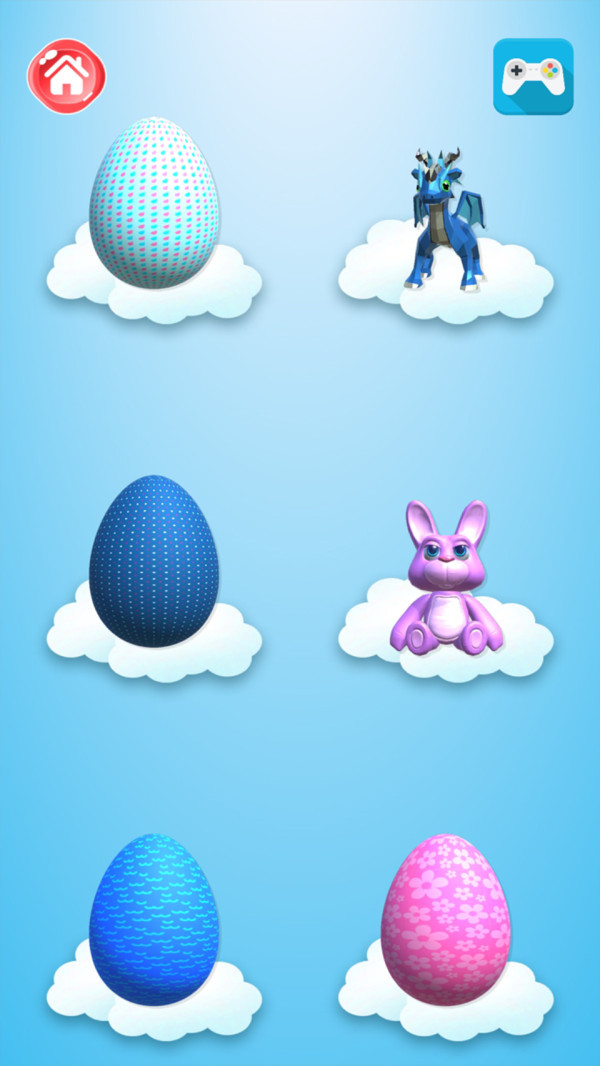The width and height of the screenshot is (600, 1066).
Task: Tap the pink flower-patterned egg
Action: [446, 918]
